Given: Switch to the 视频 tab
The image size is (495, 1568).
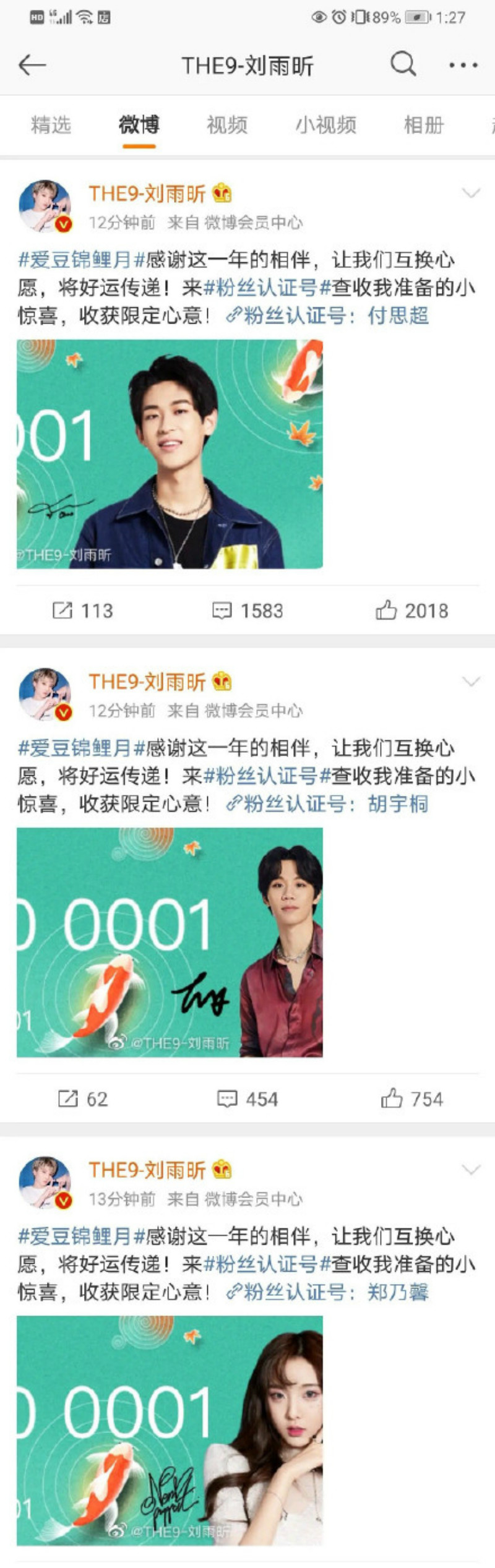Looking at the screenshot, I should (x=226, y=125).
